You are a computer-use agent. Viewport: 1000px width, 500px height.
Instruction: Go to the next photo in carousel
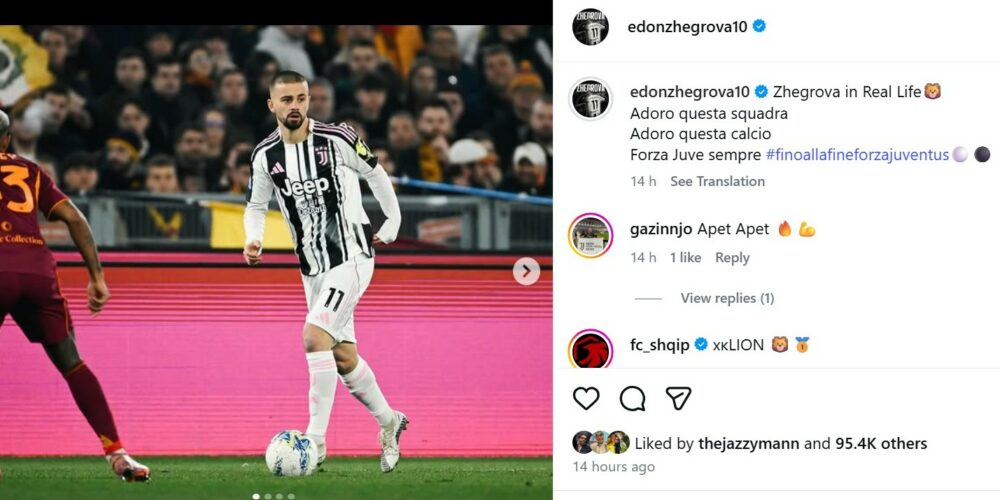click(x=526, y=271)
